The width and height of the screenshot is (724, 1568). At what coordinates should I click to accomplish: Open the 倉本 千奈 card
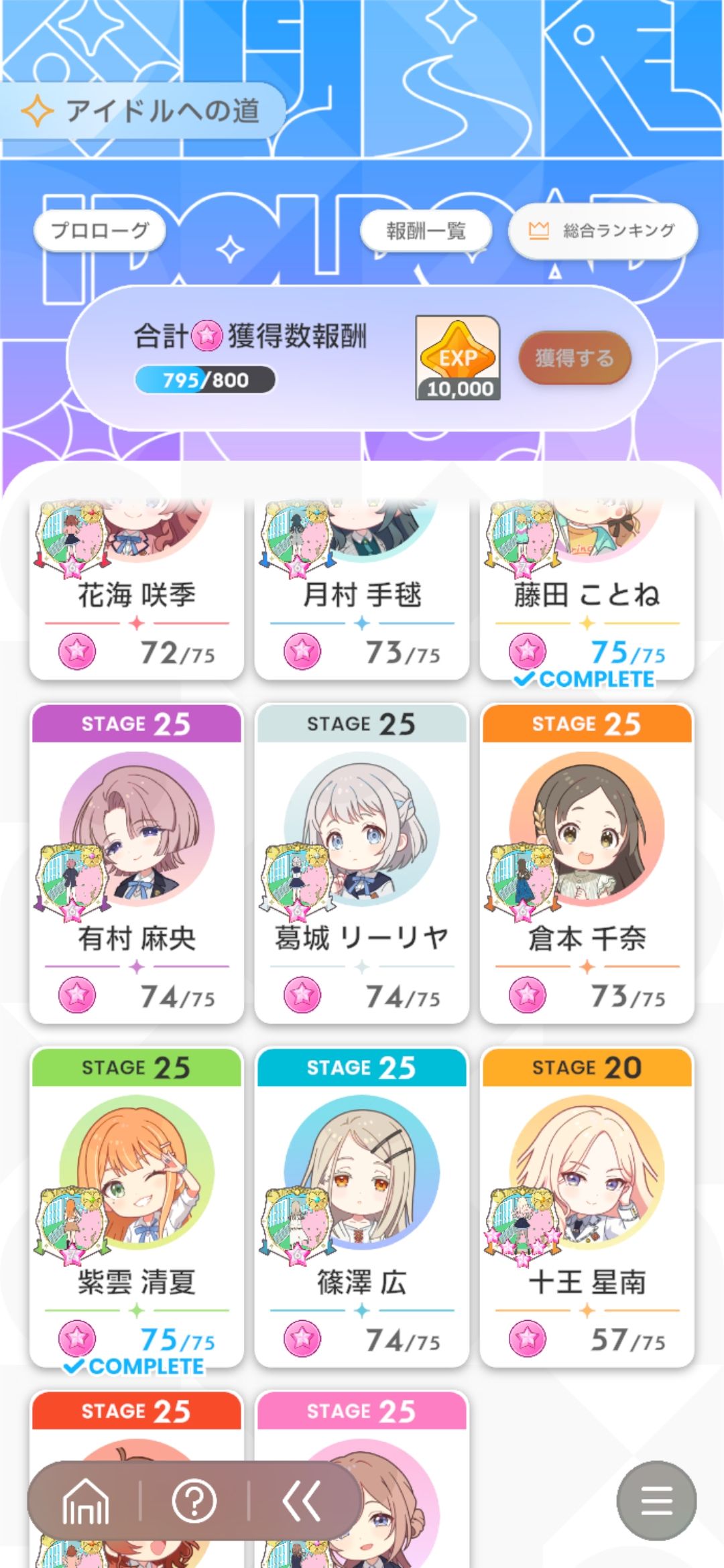[x=587, y=864]
